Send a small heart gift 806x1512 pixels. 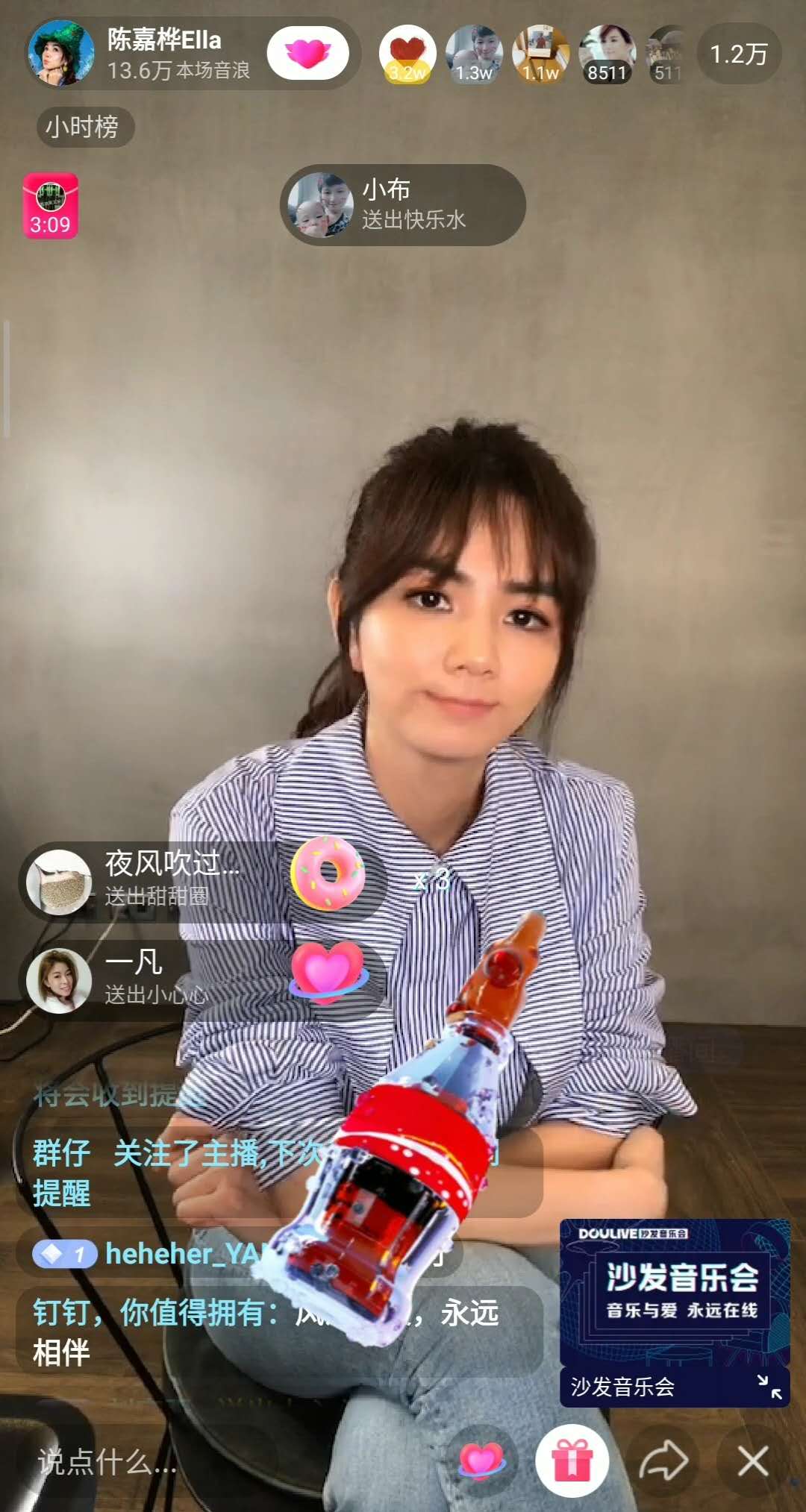[481, 1461]
